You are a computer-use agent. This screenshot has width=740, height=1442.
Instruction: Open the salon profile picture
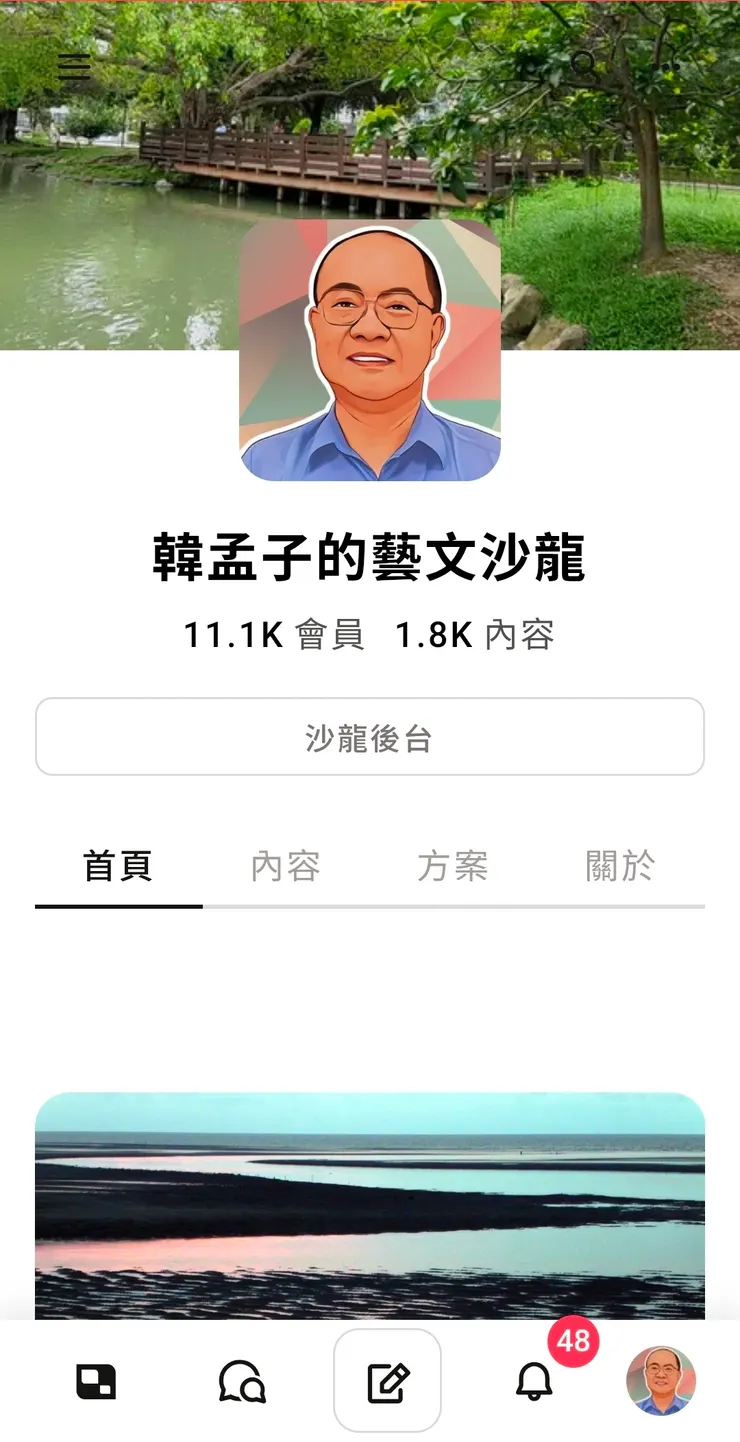(x=370, y=353)
